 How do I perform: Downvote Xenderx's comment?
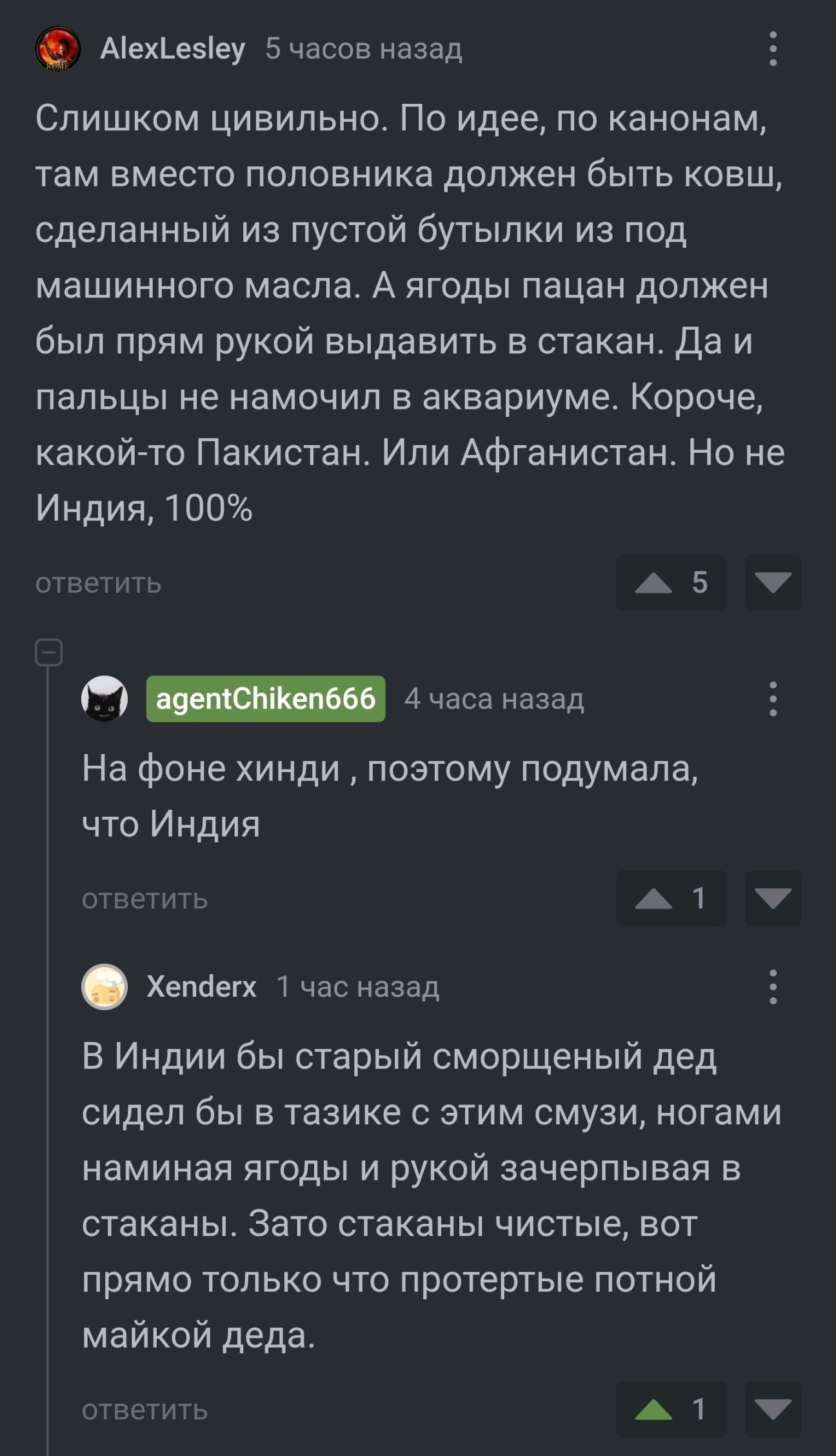(773, 1410)
